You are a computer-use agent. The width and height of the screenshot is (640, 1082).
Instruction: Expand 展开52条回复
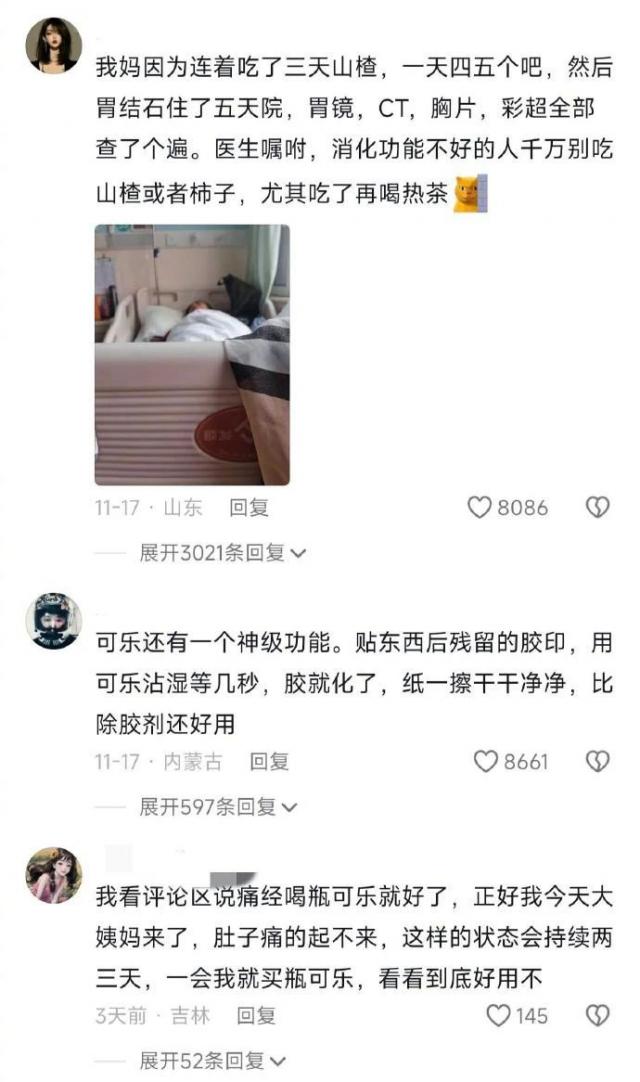click(212, 1061)
